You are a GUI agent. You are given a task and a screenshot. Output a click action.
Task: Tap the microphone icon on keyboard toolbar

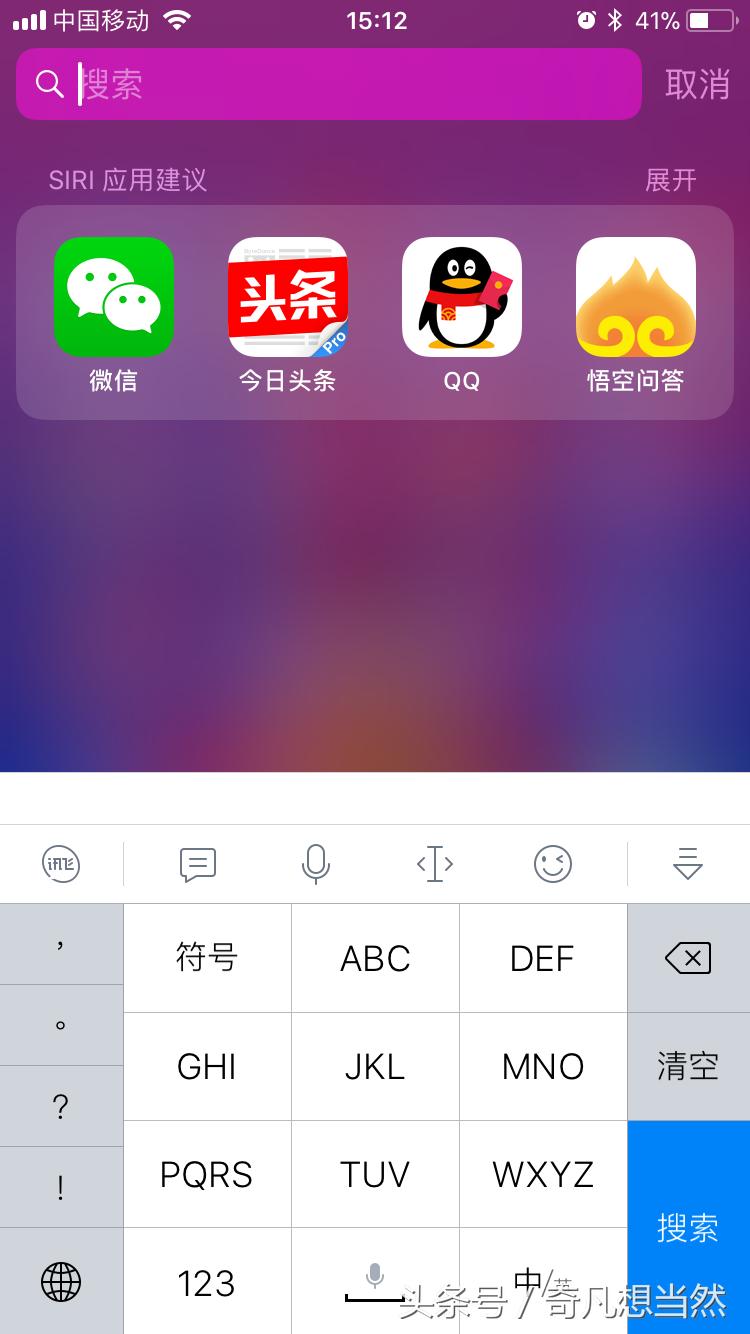click(x=316, y=863)
